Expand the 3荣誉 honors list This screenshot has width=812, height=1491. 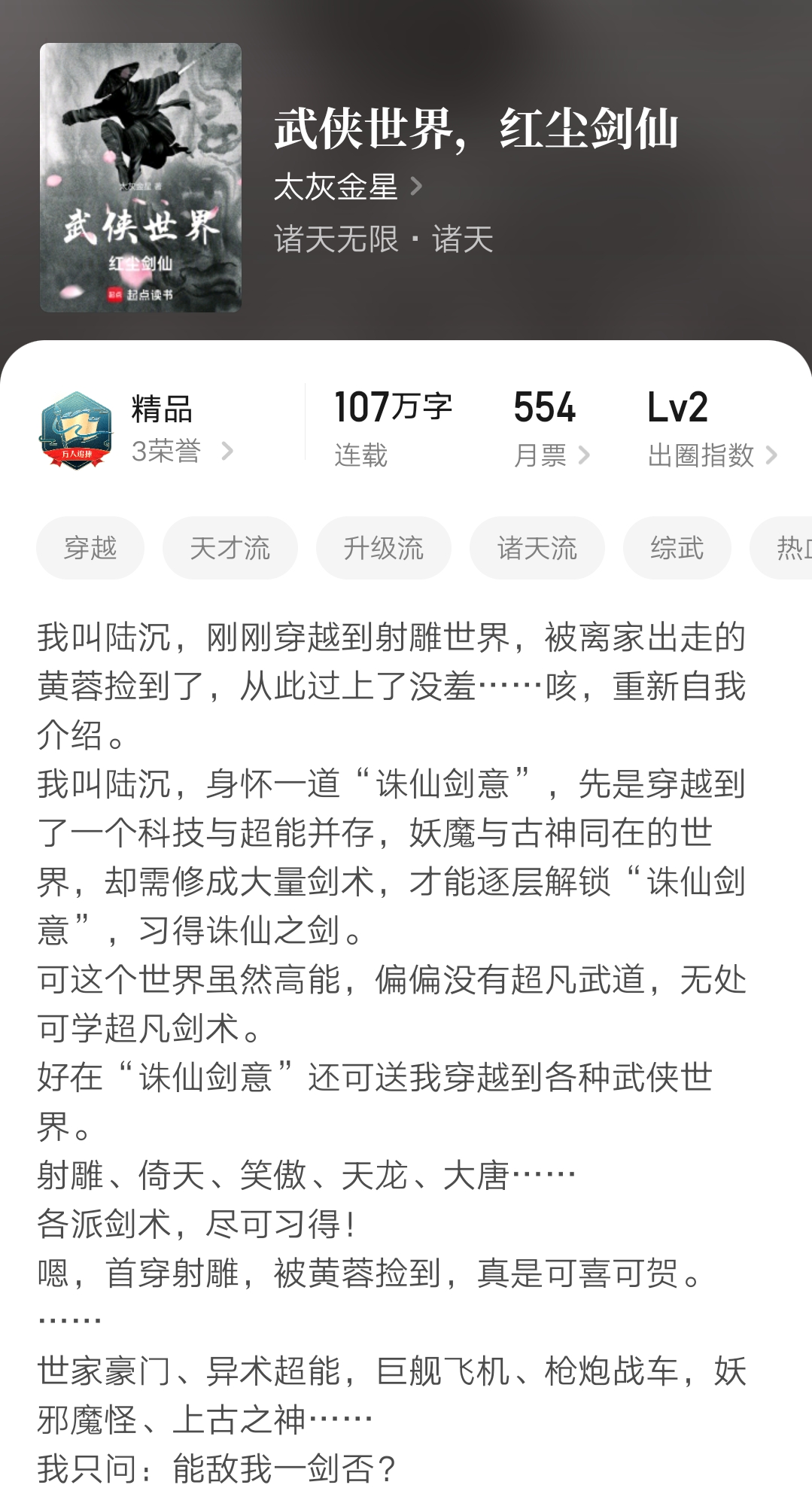point(181,451)
